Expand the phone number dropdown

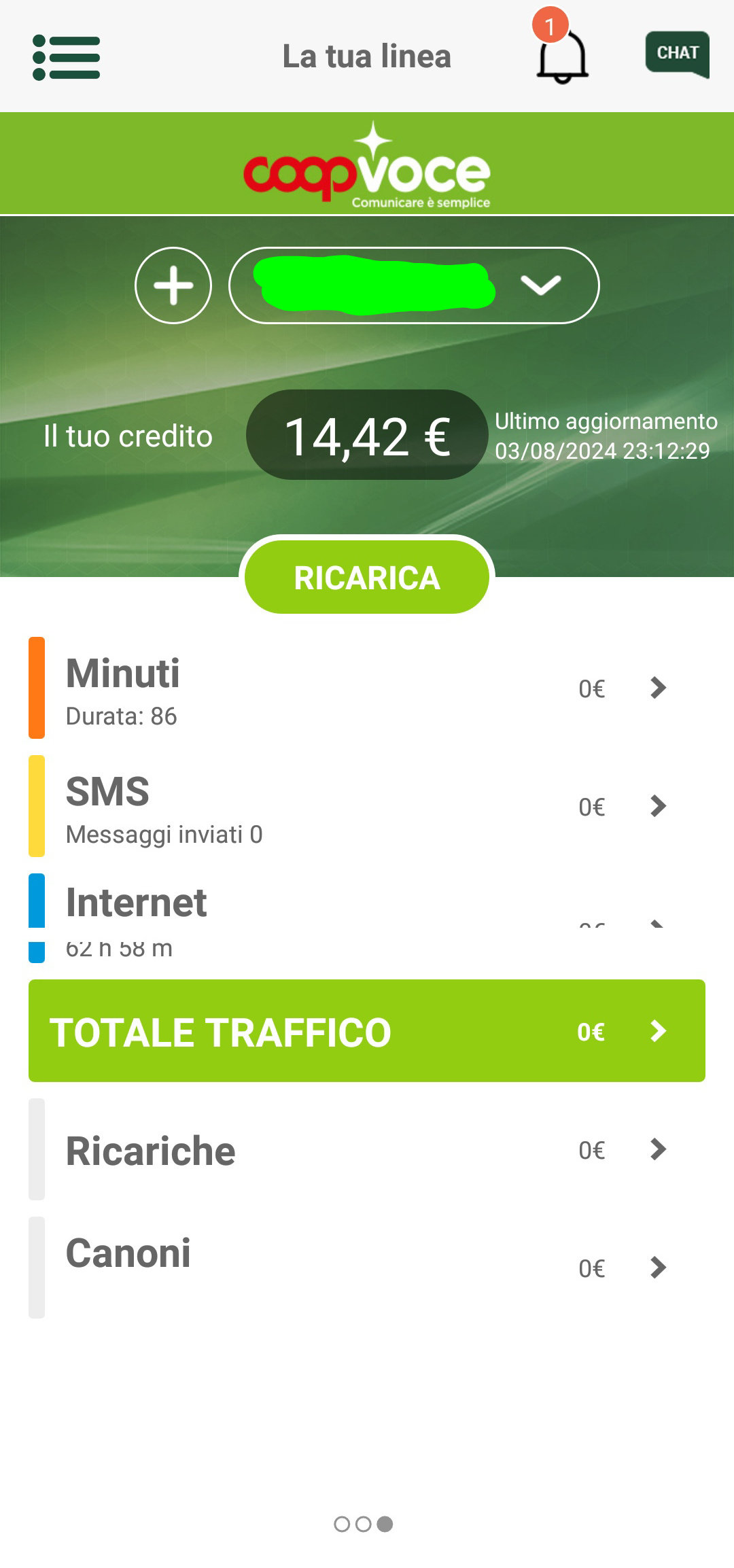click(x=414, y=285)
